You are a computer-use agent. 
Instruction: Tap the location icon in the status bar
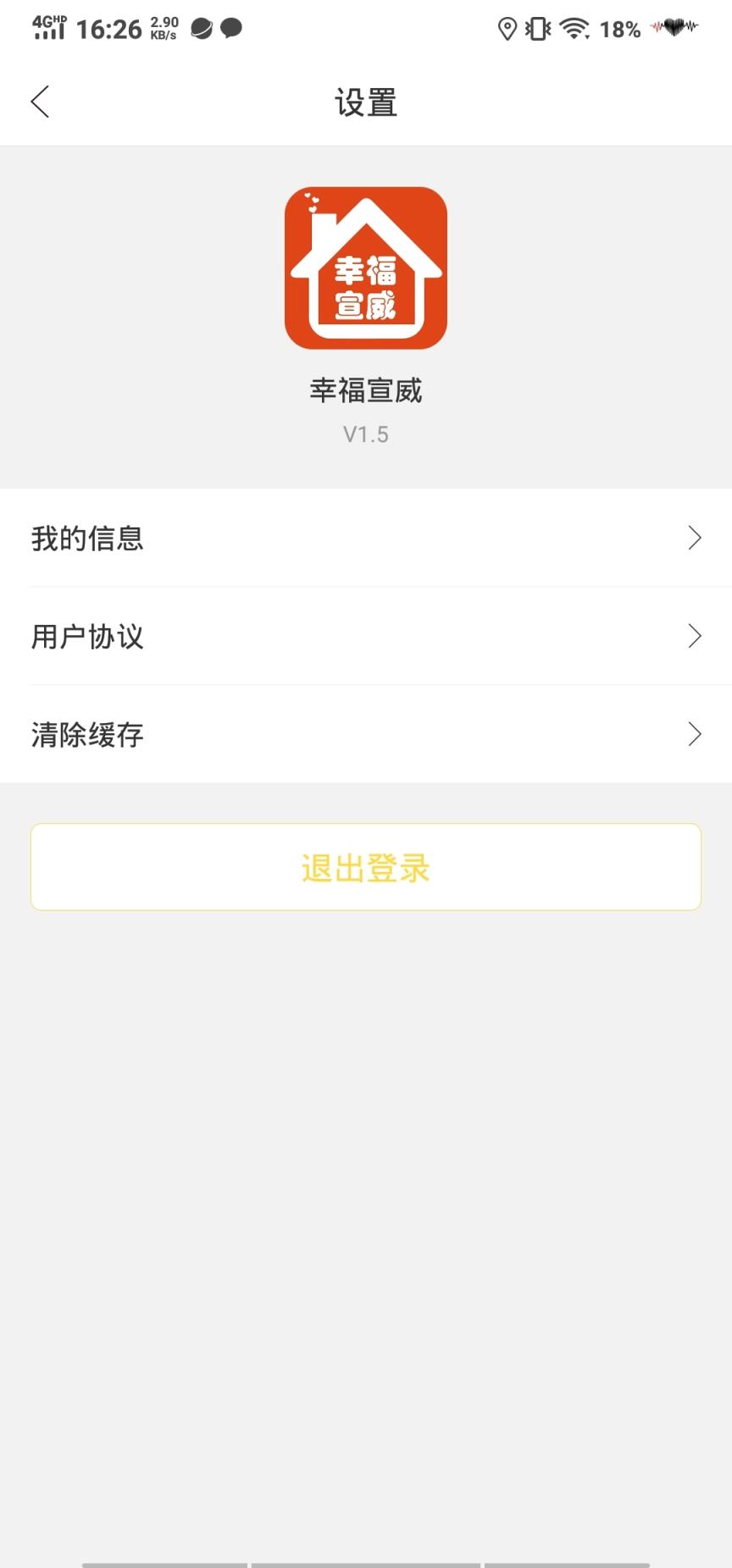coord(507,30)
